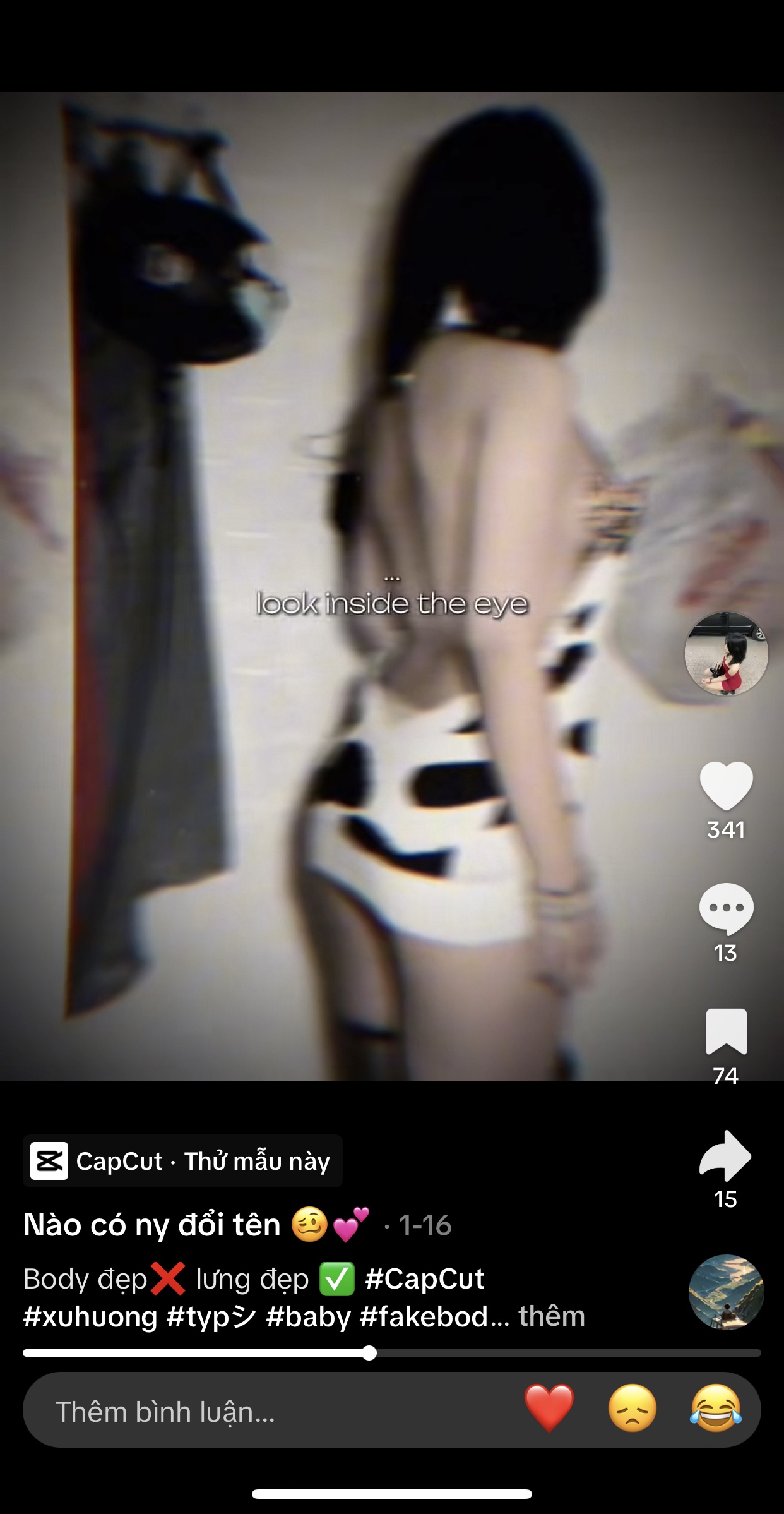This screenshot has width=784, height=1514.
Task: Like this video with the heart icon
Action: 726,785
